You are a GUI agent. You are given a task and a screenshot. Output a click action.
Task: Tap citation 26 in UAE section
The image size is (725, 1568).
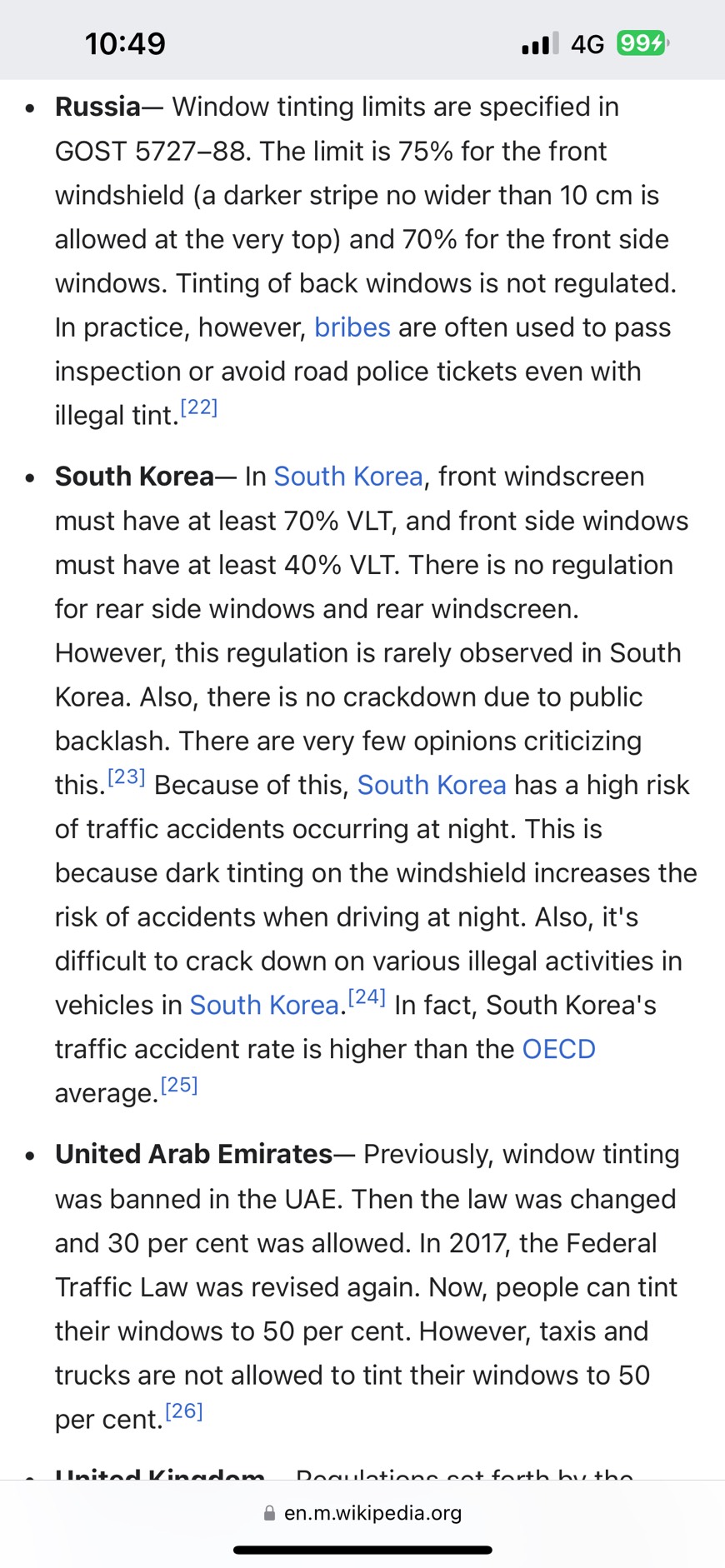tap(184, 1411)
